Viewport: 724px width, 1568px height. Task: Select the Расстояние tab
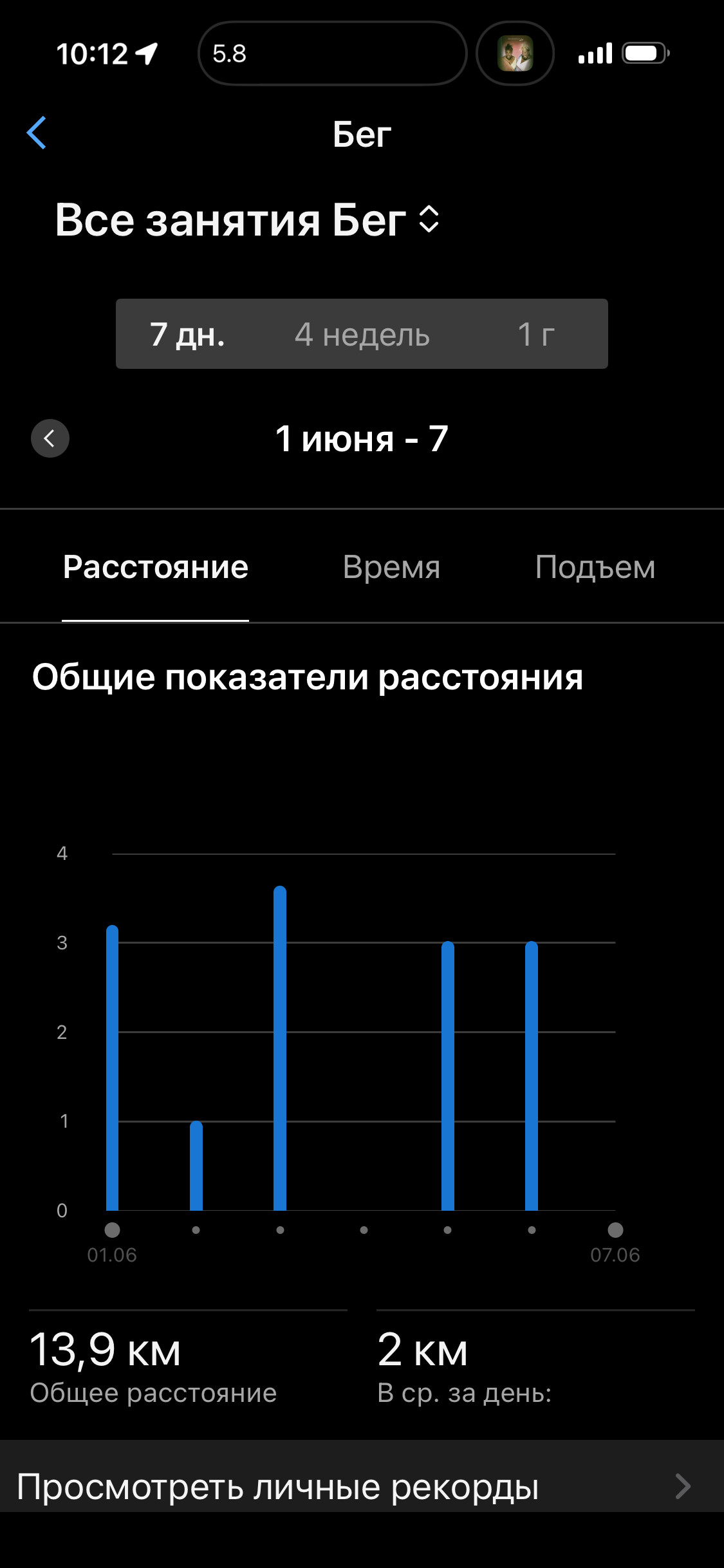[155, 567]
